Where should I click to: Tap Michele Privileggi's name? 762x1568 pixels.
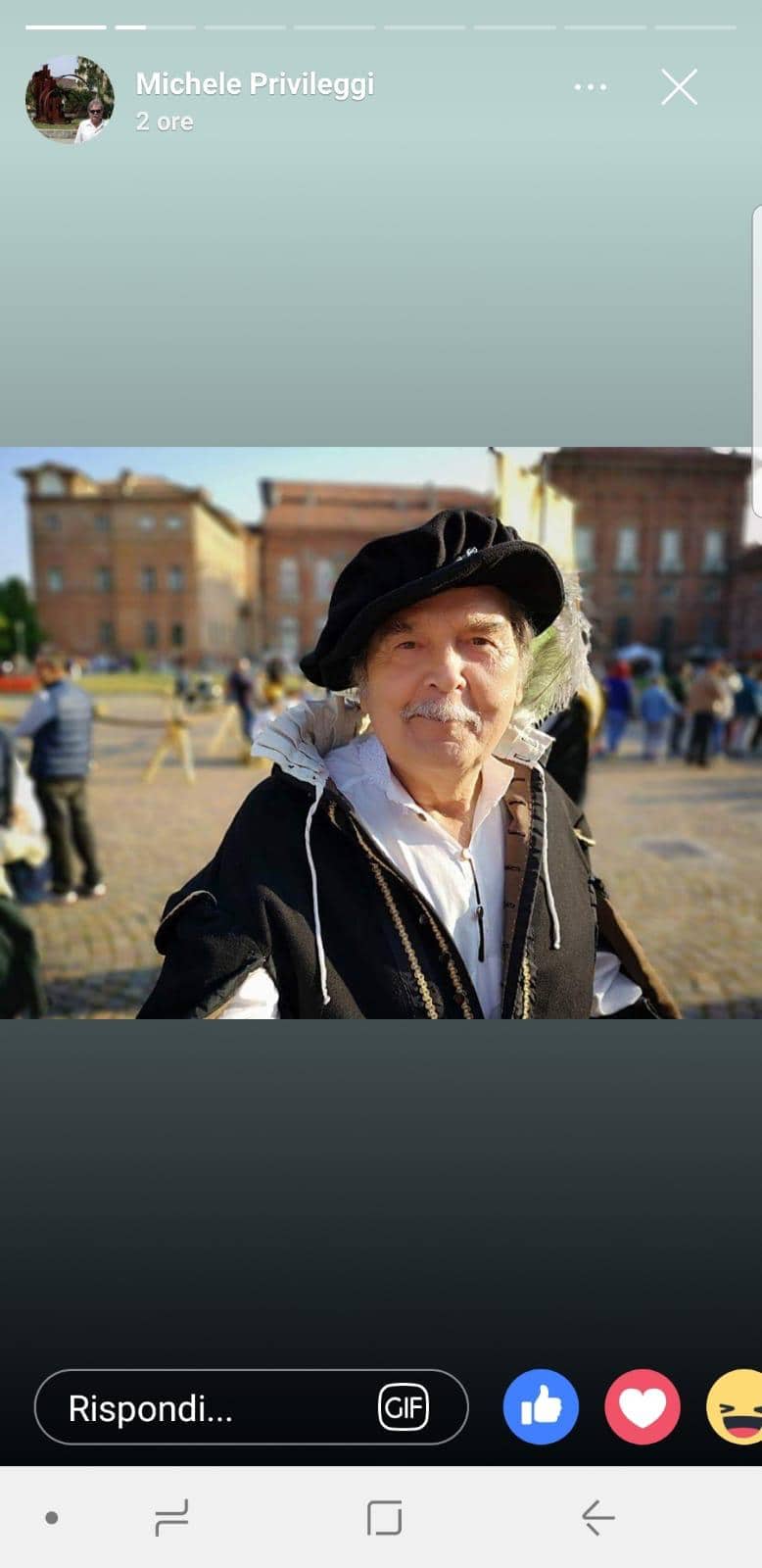coord(255,84)
